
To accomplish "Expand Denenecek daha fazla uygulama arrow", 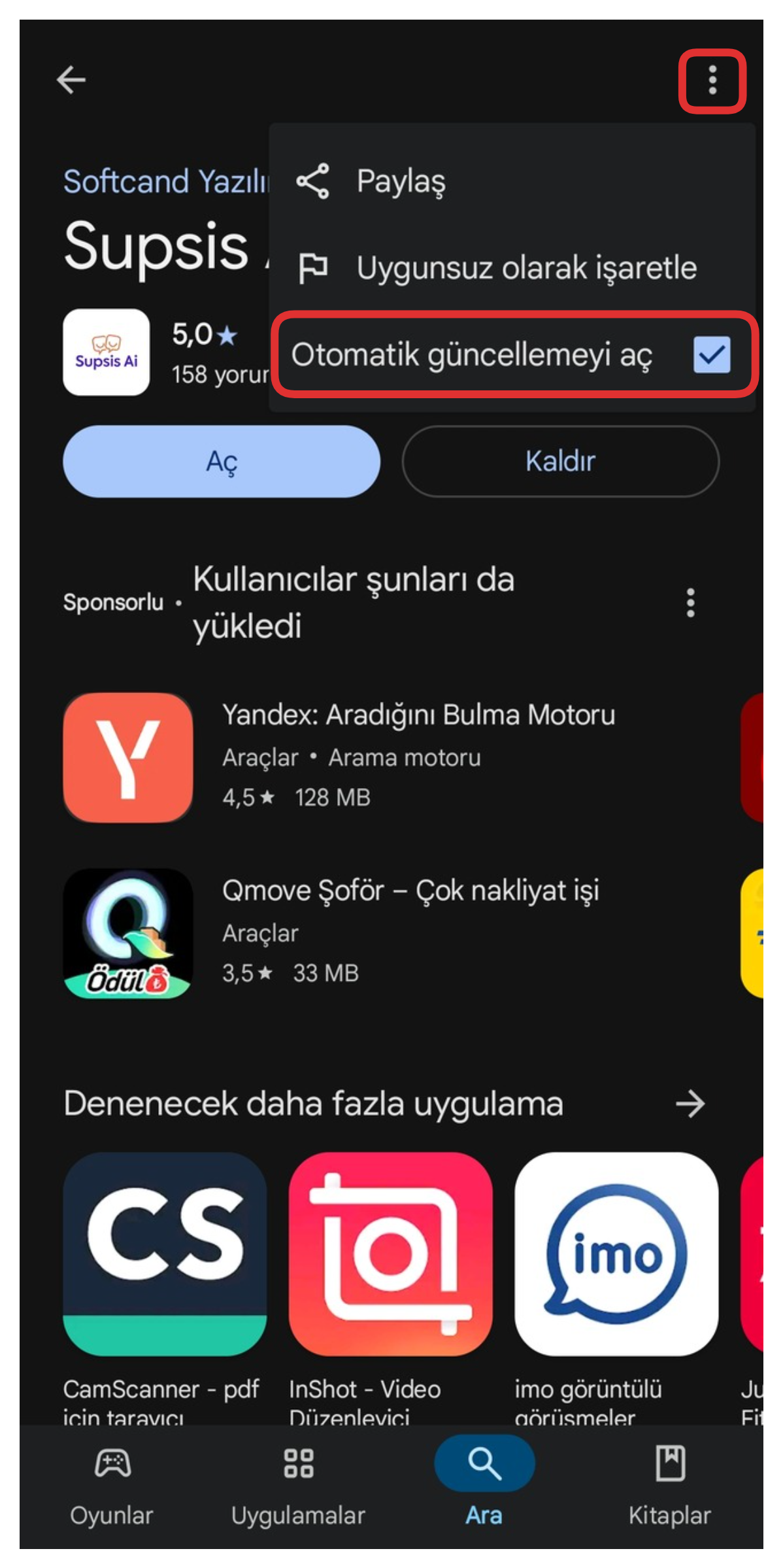I will [690, 1104].
